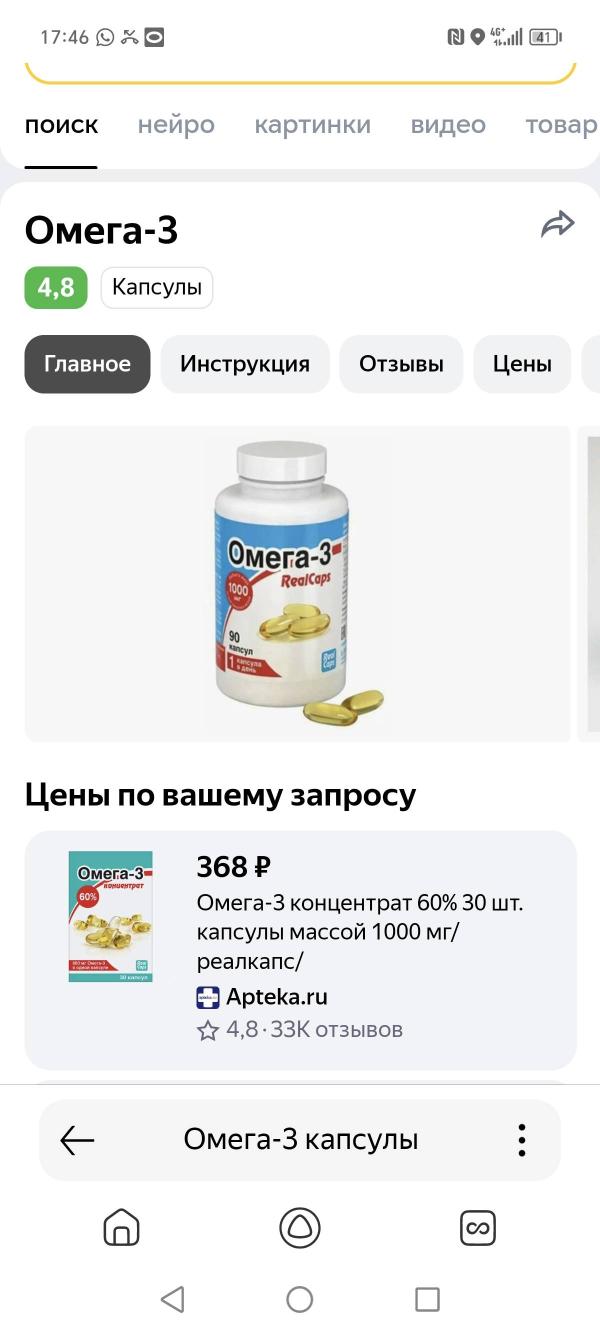Switch to the поиск tab
Image resolution: width=600 pixels, height=1331 pixels.
[61, 125]
